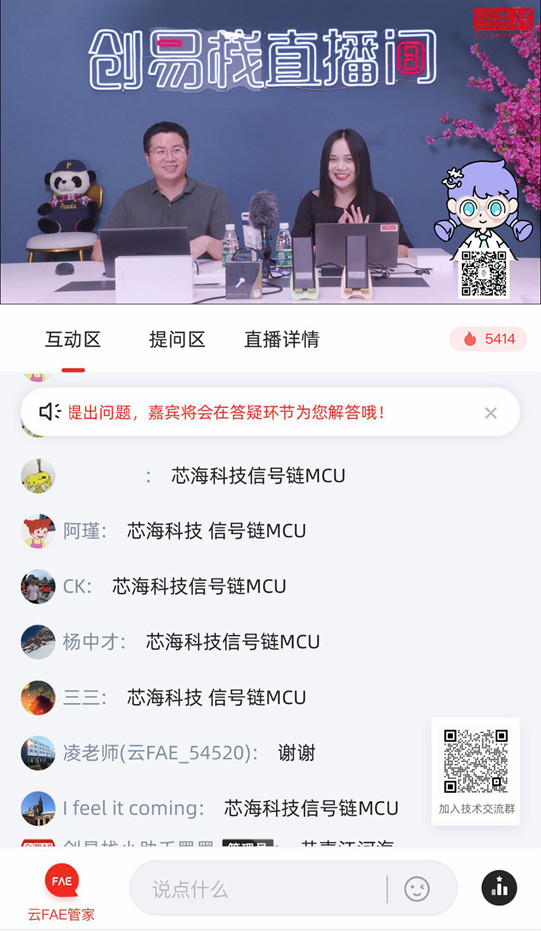541x931 pixels.
Task: Open 云FAE管家 assistant
Action: [61, 892]
